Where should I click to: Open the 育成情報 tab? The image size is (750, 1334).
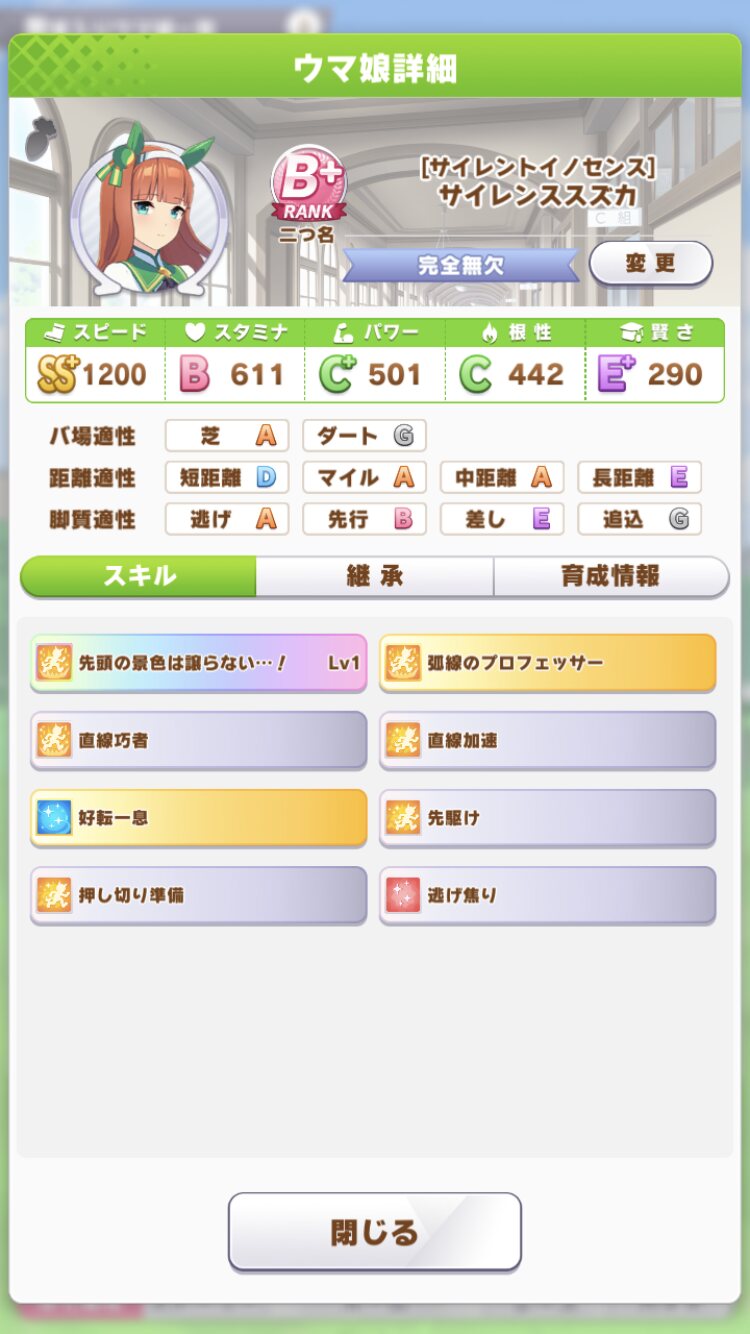tap(610, 576)
